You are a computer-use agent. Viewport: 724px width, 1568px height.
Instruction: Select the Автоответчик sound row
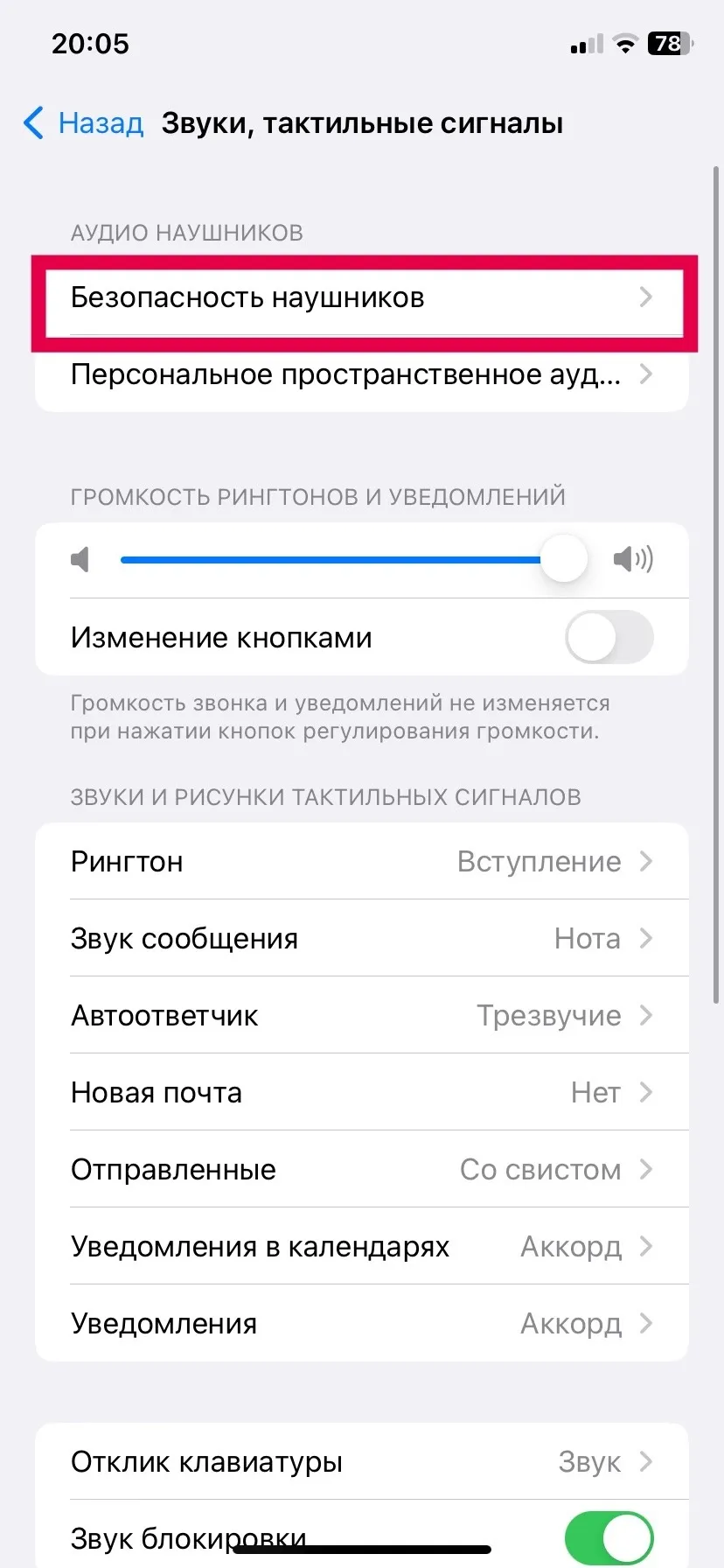pos(362,1015)
